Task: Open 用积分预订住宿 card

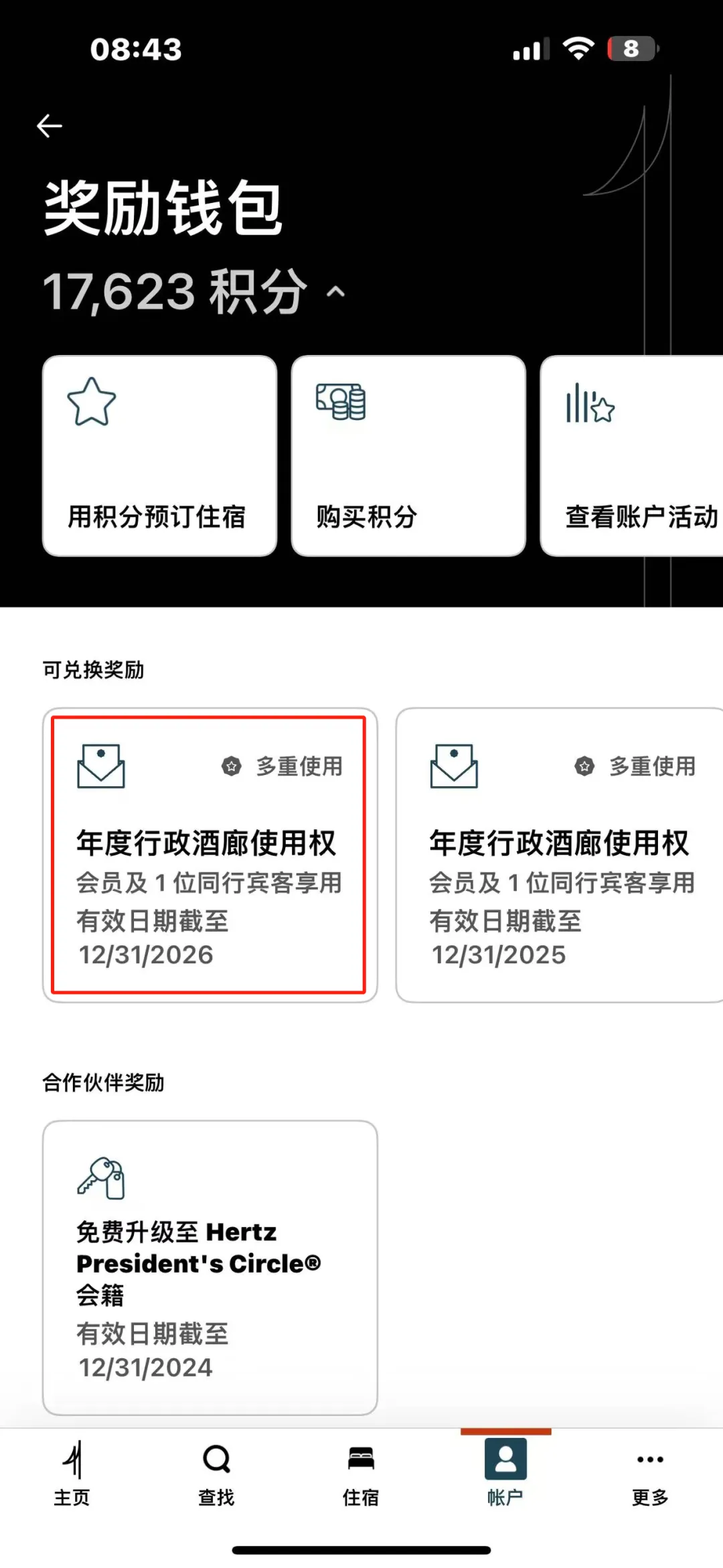Action: (x=159, y=455)
